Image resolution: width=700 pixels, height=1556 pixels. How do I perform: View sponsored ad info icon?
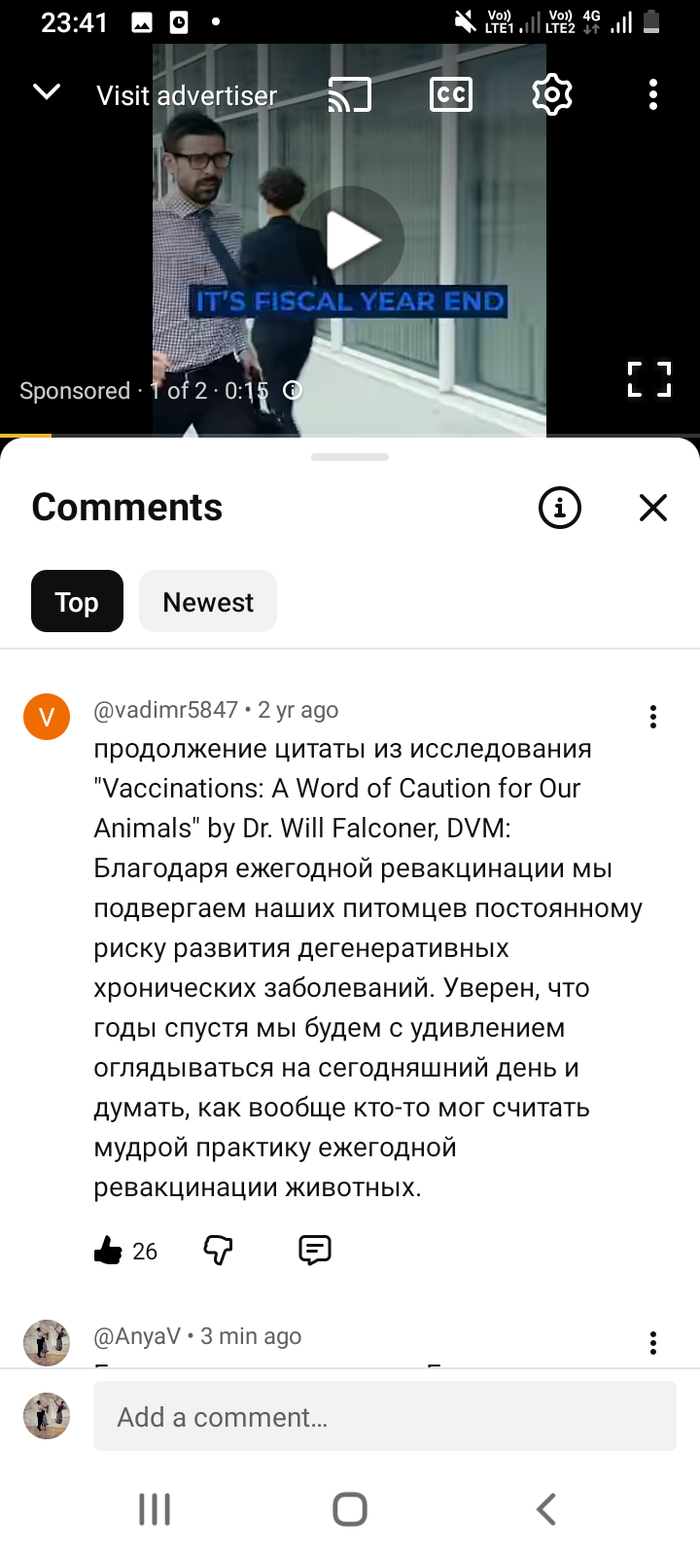click(293, 390)
